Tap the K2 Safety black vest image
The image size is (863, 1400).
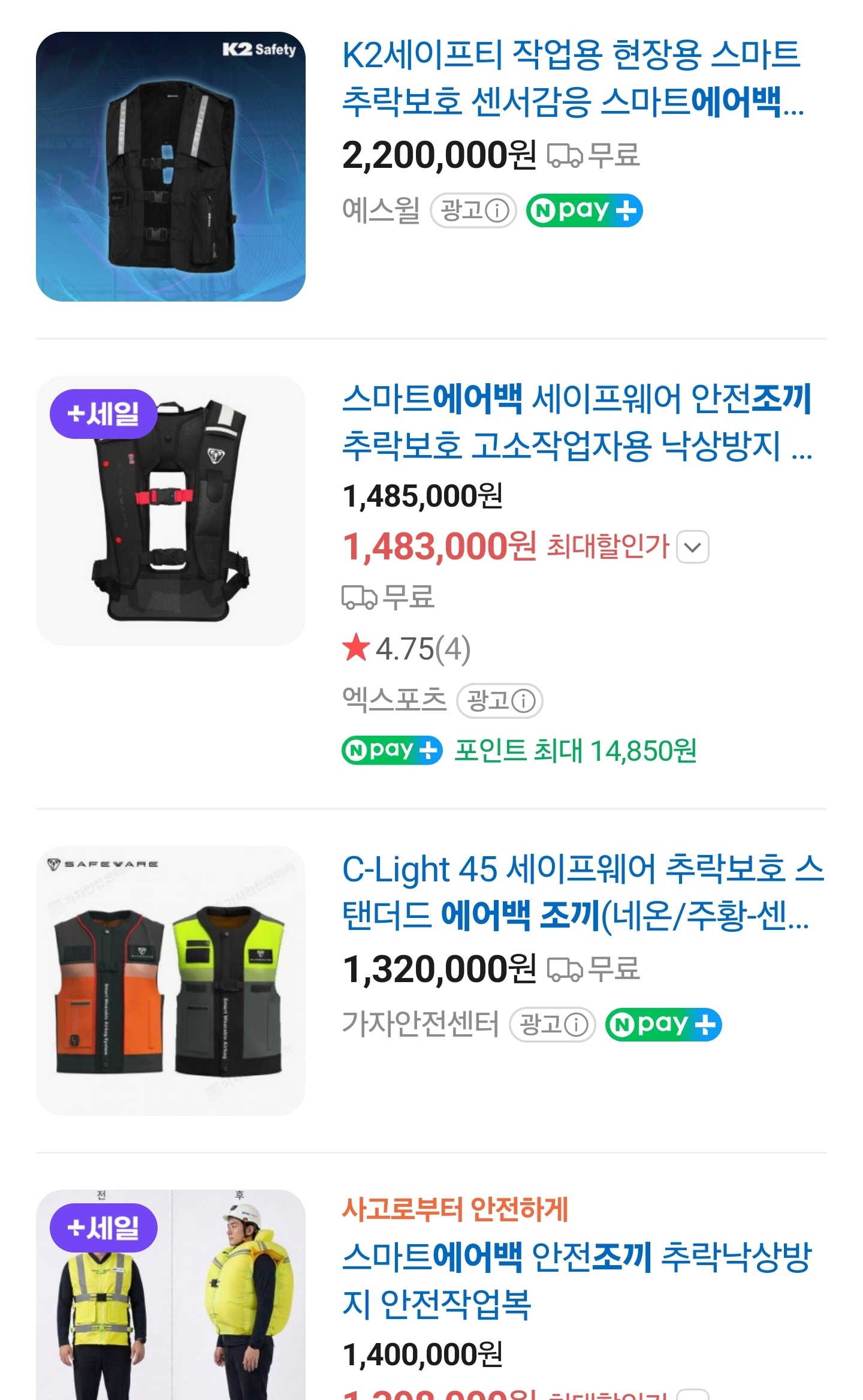(x=171, y=166)
